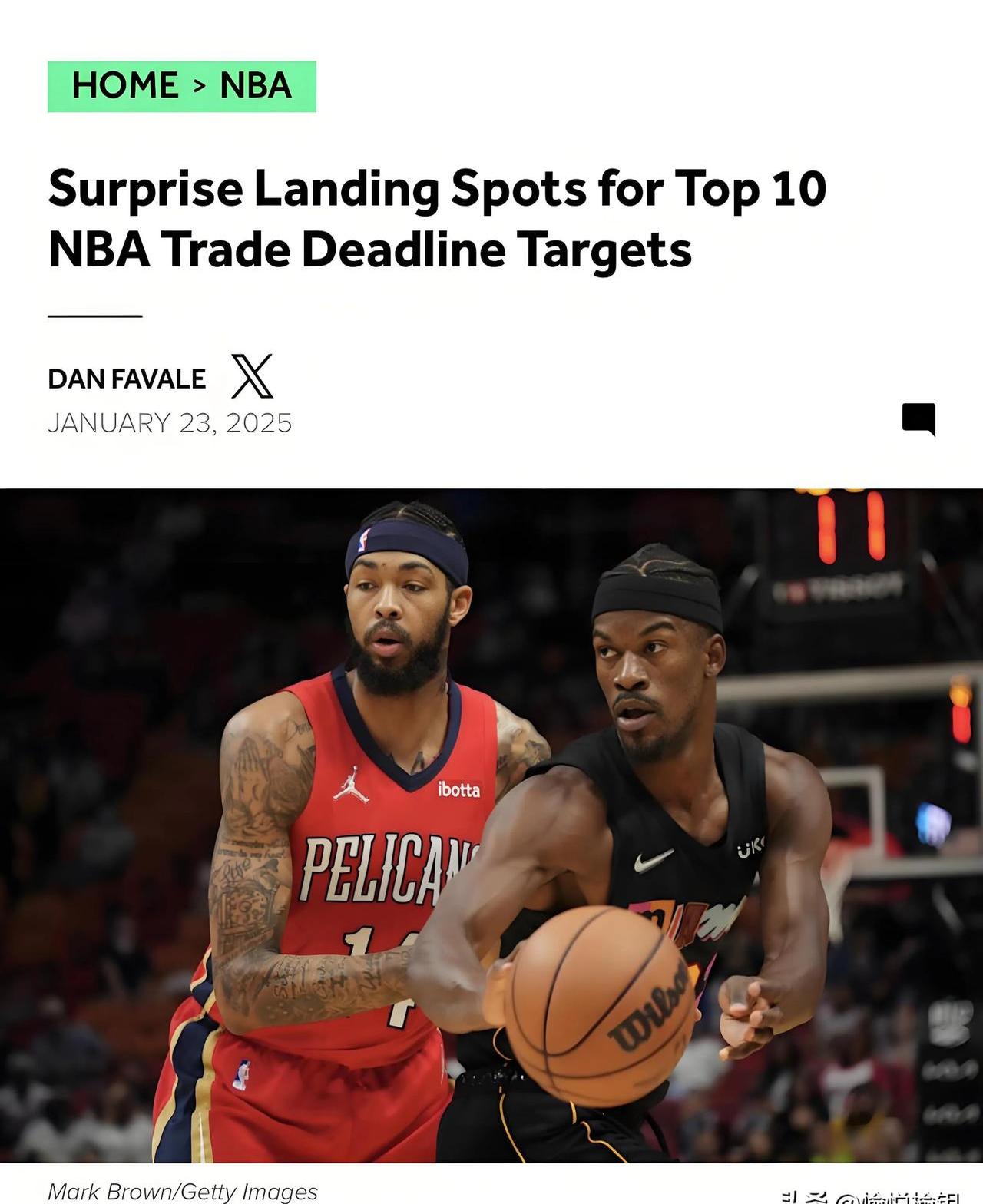Go to the HOME breadcrumb link
983x1204 pixels.
[125, 85]
